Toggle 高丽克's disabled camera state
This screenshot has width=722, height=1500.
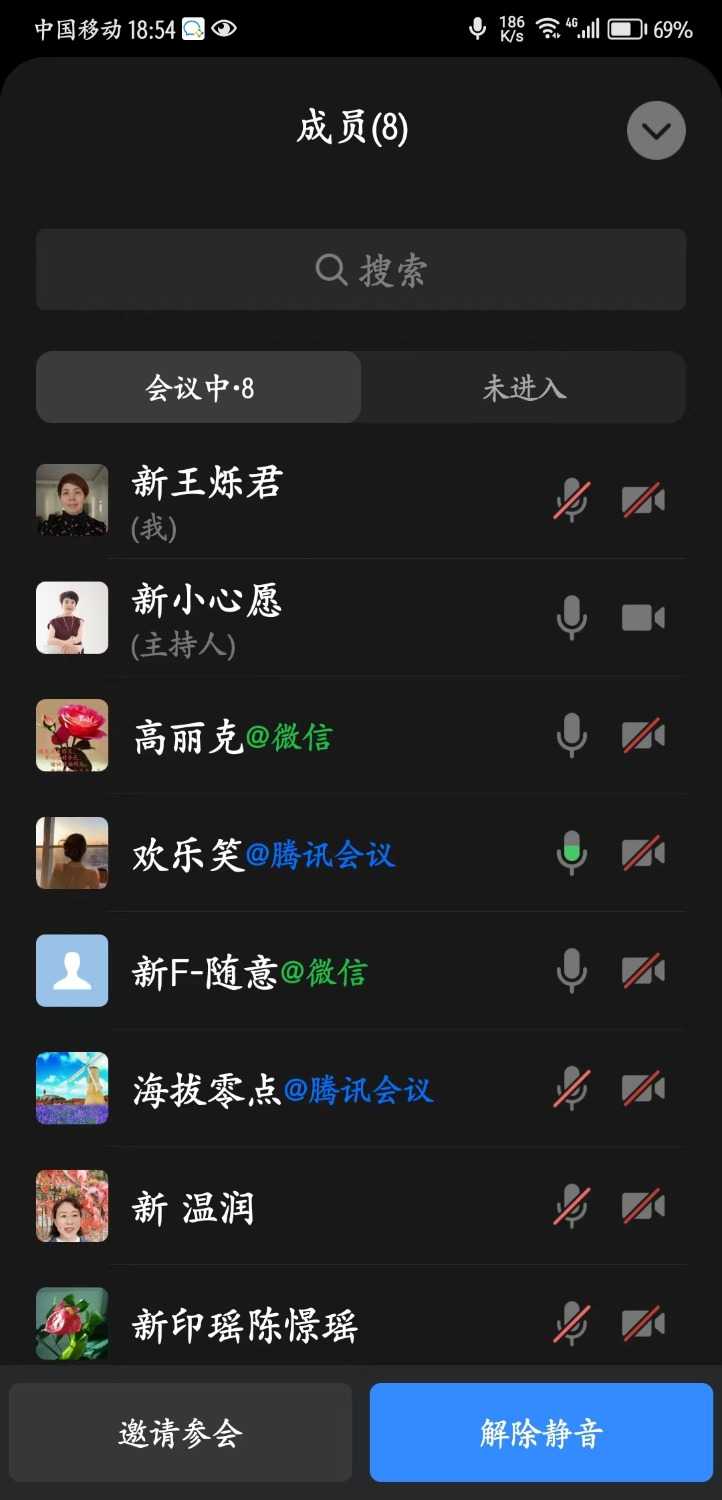[x=643, y=735]
